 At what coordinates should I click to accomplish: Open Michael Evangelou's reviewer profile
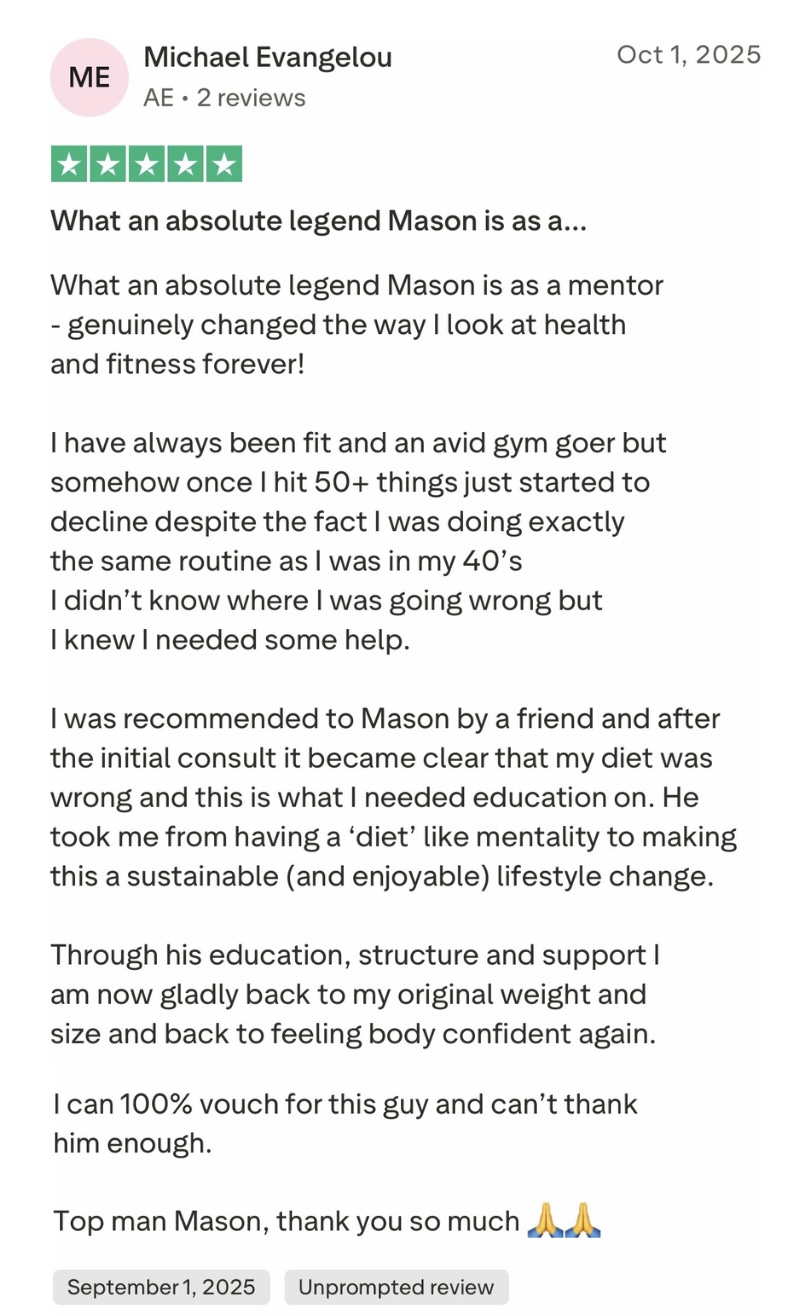pyautogui.click(x=267, y=58)
